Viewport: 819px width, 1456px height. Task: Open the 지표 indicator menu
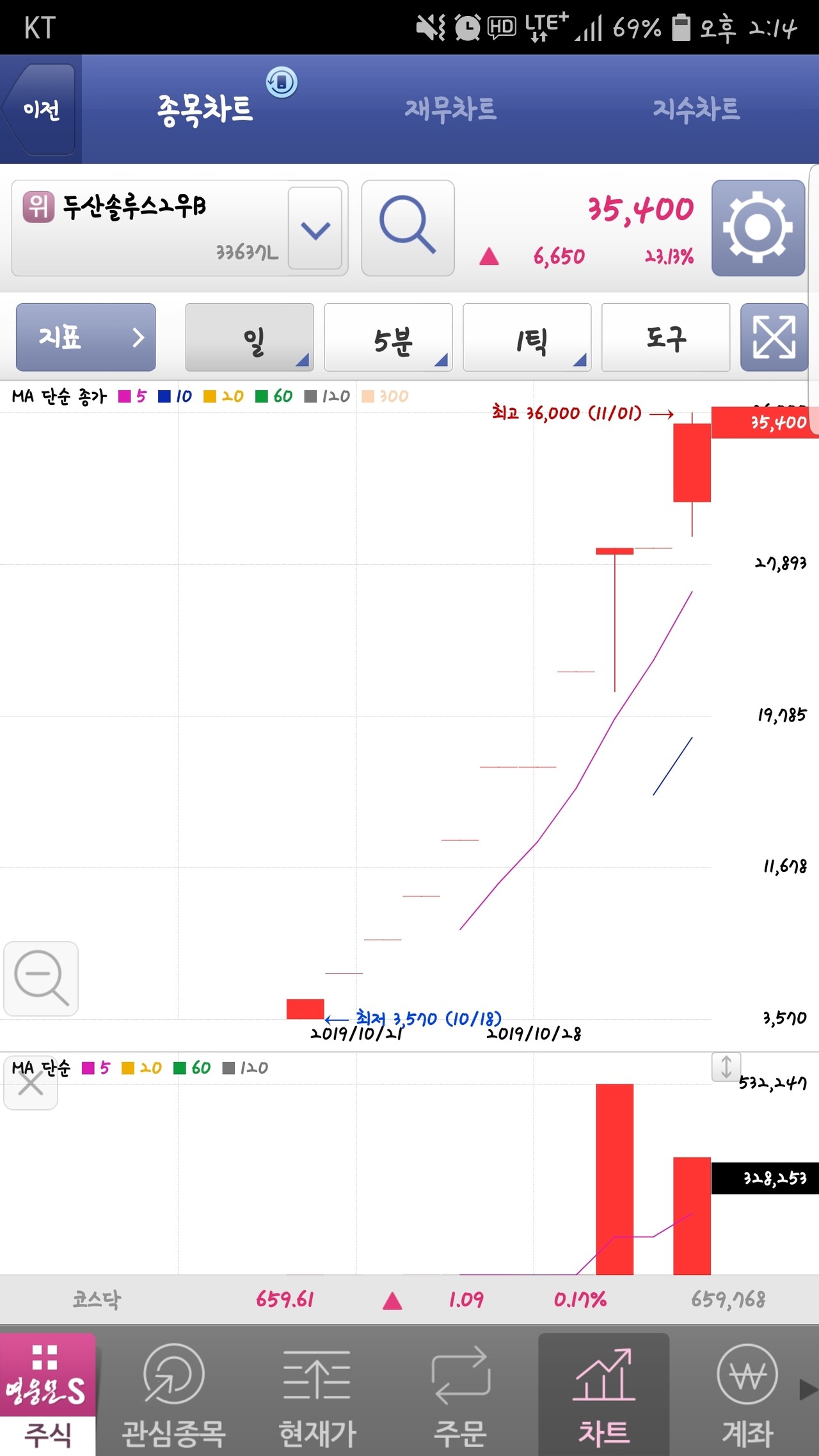[x=85, y=337]
